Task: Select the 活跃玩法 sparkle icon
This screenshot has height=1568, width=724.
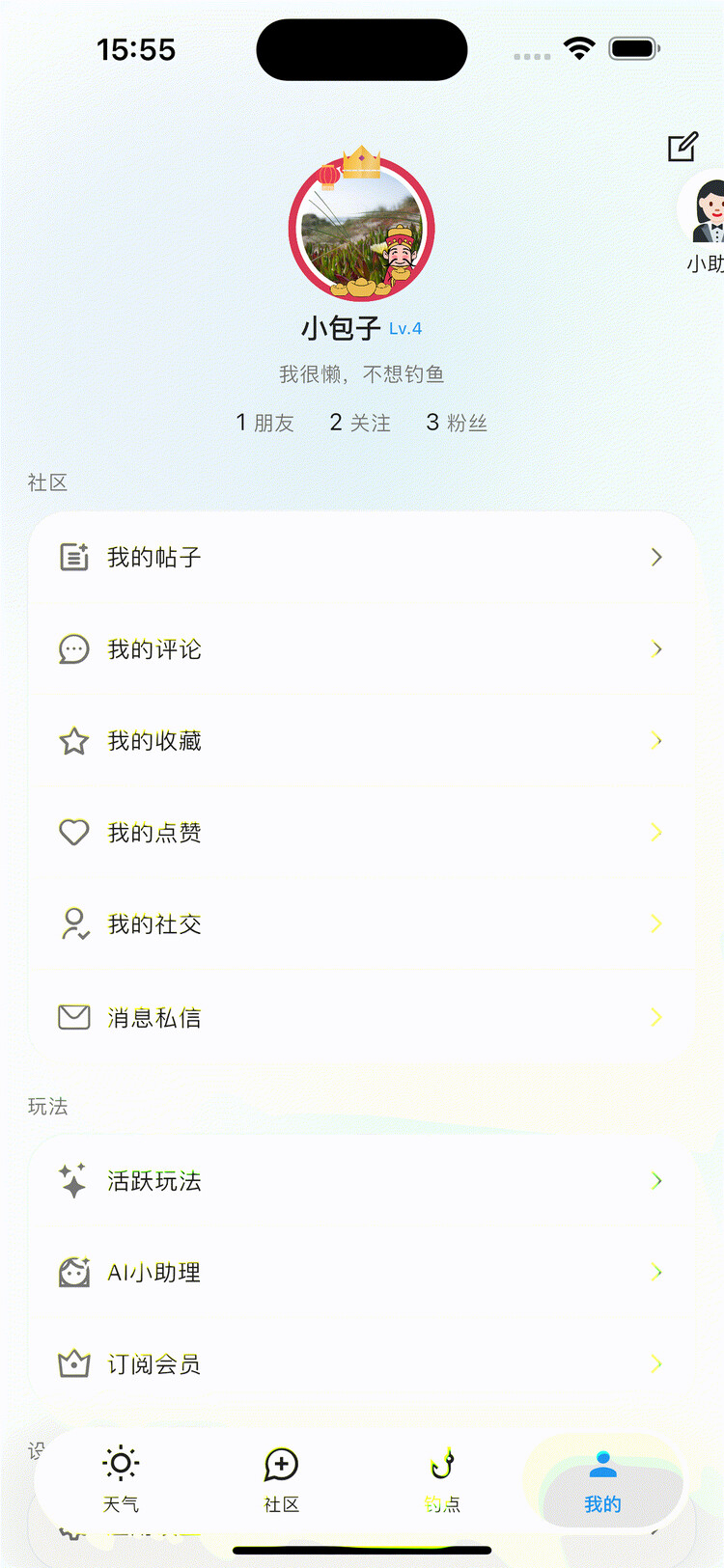Action: [x=73, y=1180]
